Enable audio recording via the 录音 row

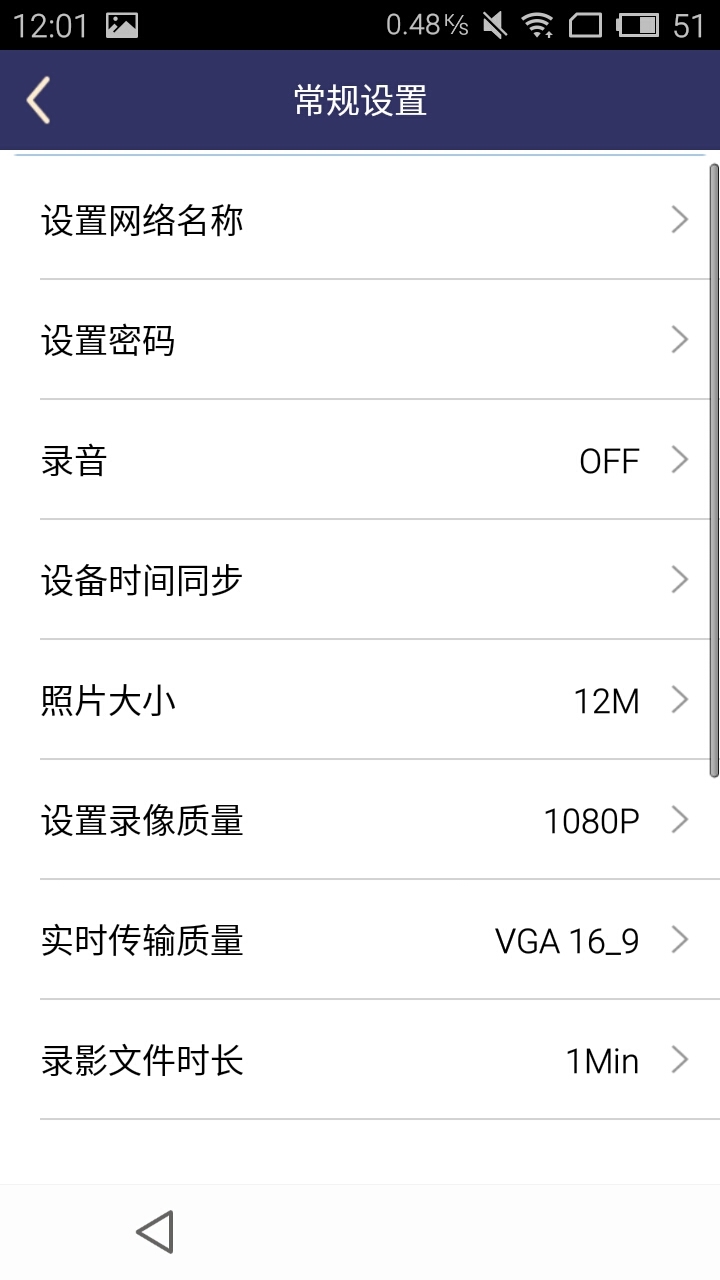click(x=360, y=459)
